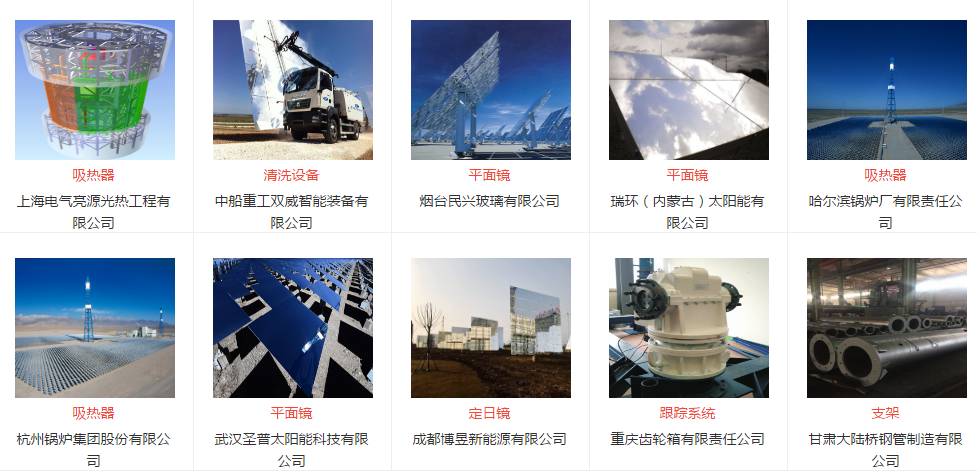This screenshot has height=475, width=977.
Task: Open the 武汉圣普太阳能科技有限公司 flat mirror card
Action: click(292, 328)
